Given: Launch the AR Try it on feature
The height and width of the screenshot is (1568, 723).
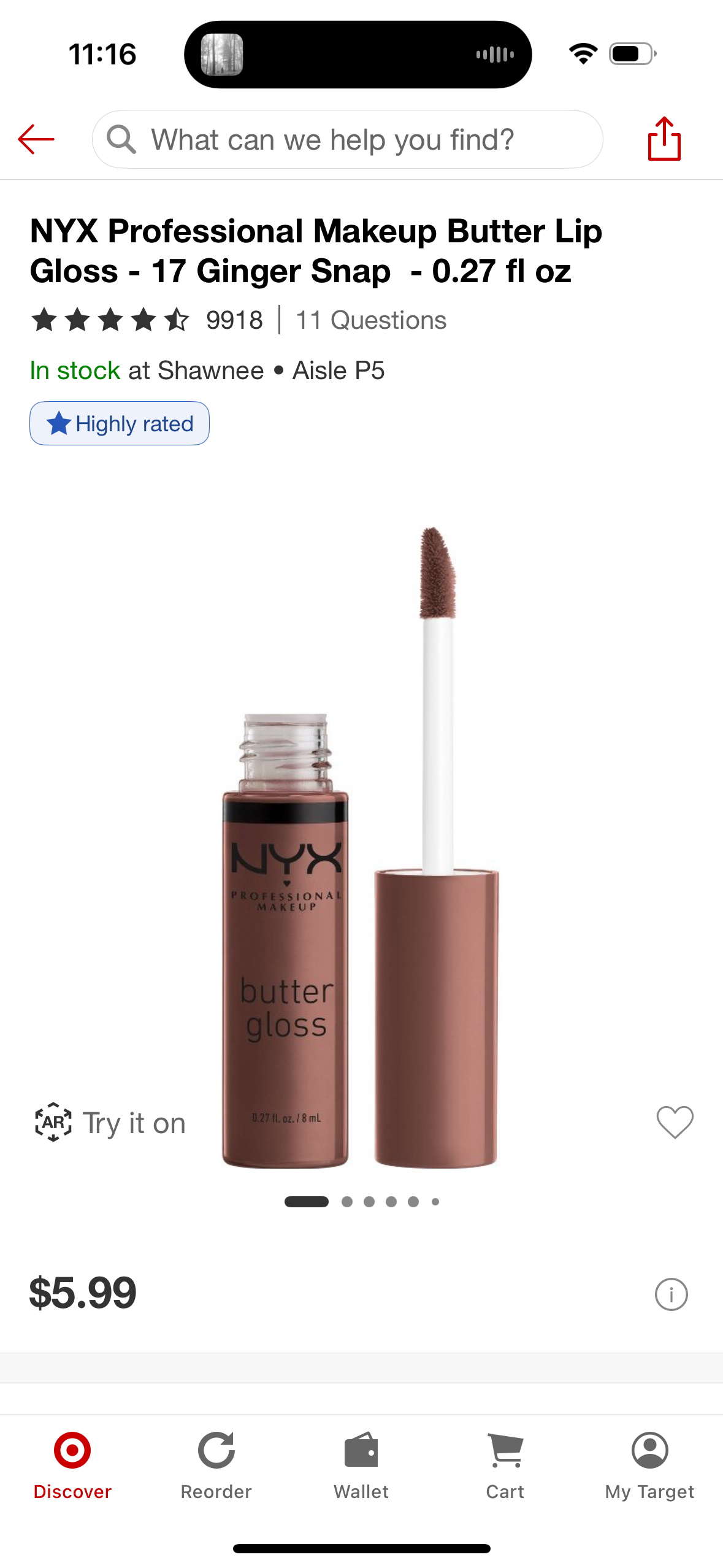Looking at the screenshot, I should pos(110,1123).
